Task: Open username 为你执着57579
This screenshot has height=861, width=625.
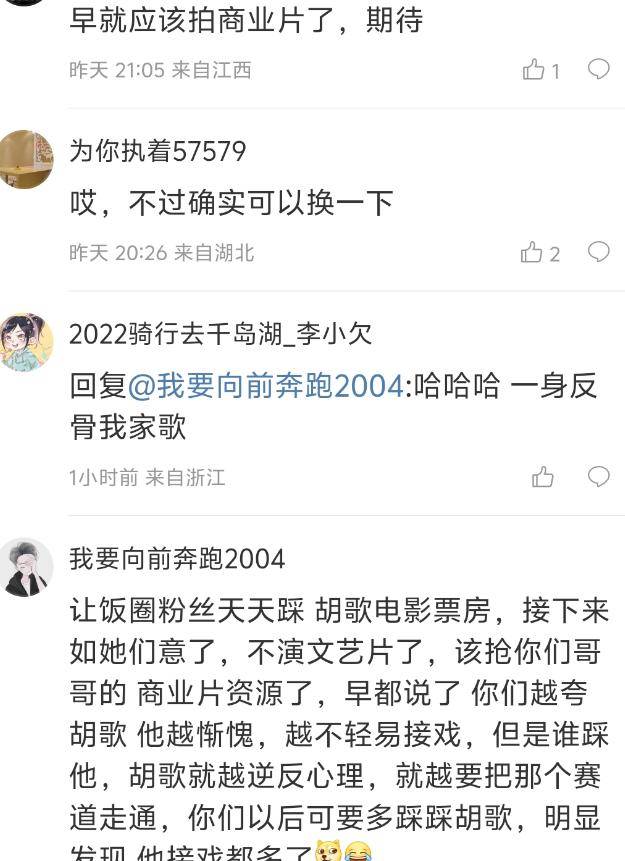Action: coord(157,151)
